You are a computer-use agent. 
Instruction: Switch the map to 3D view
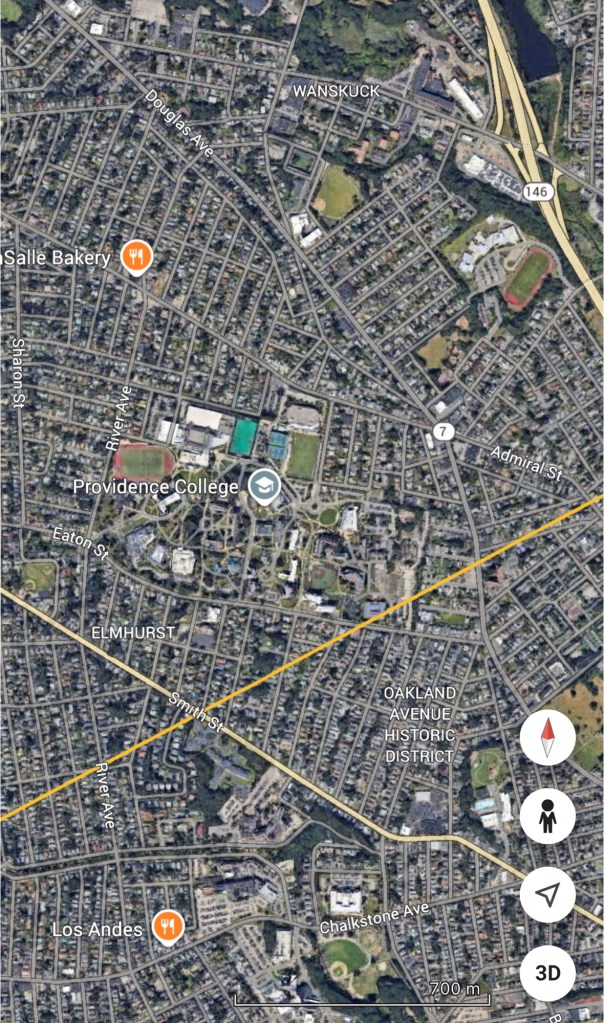coord(547,973)
